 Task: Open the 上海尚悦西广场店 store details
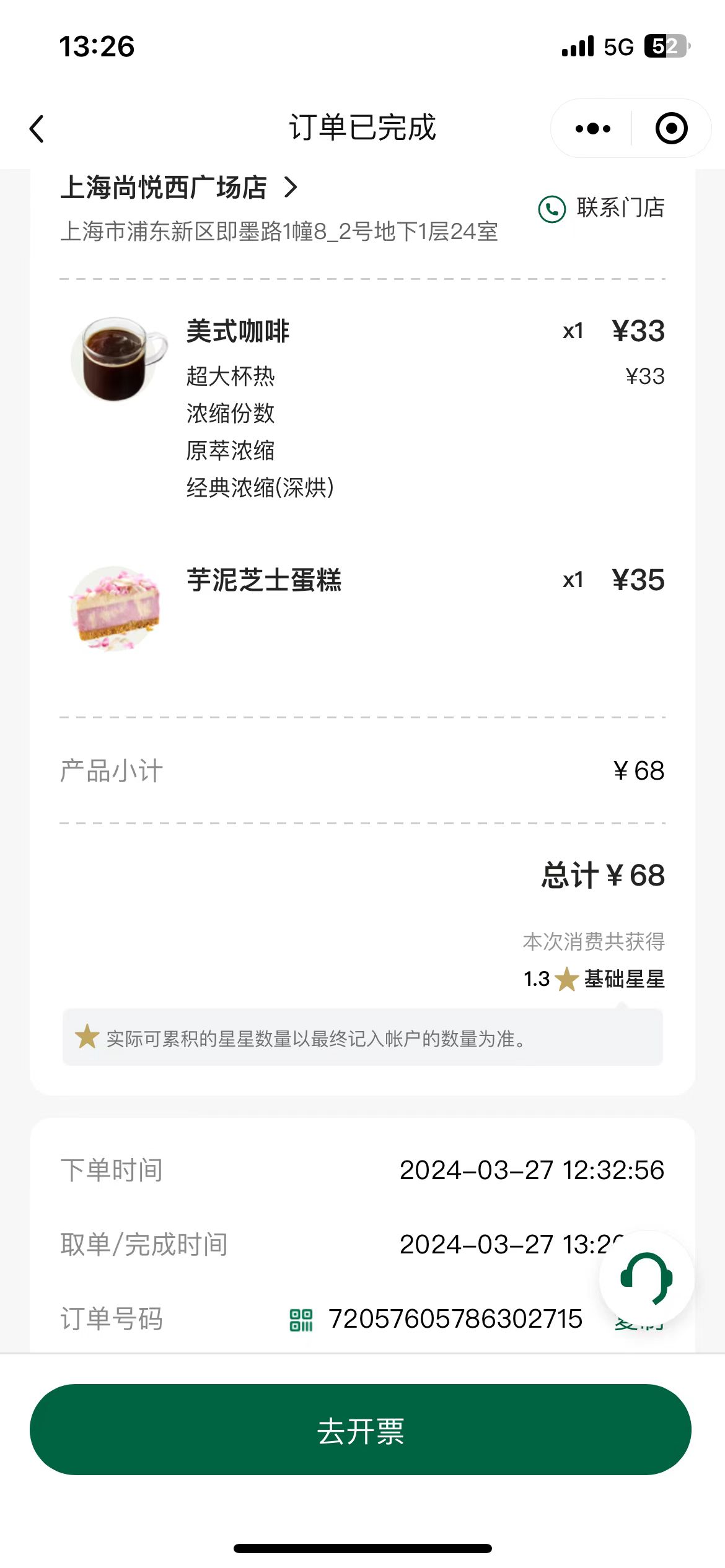[x=179, y=188]
